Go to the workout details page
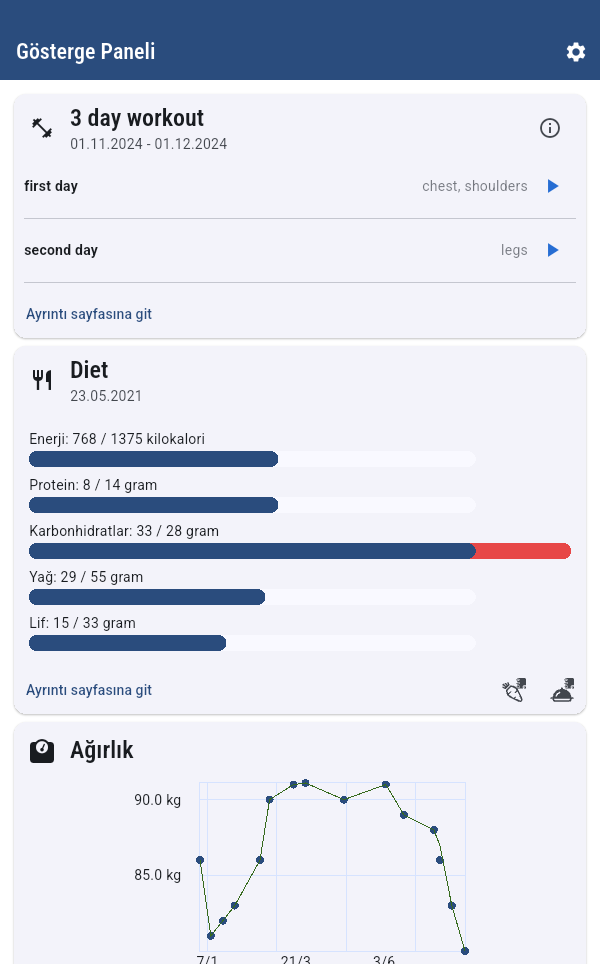 pyautogui.click(x=89, y=314)
